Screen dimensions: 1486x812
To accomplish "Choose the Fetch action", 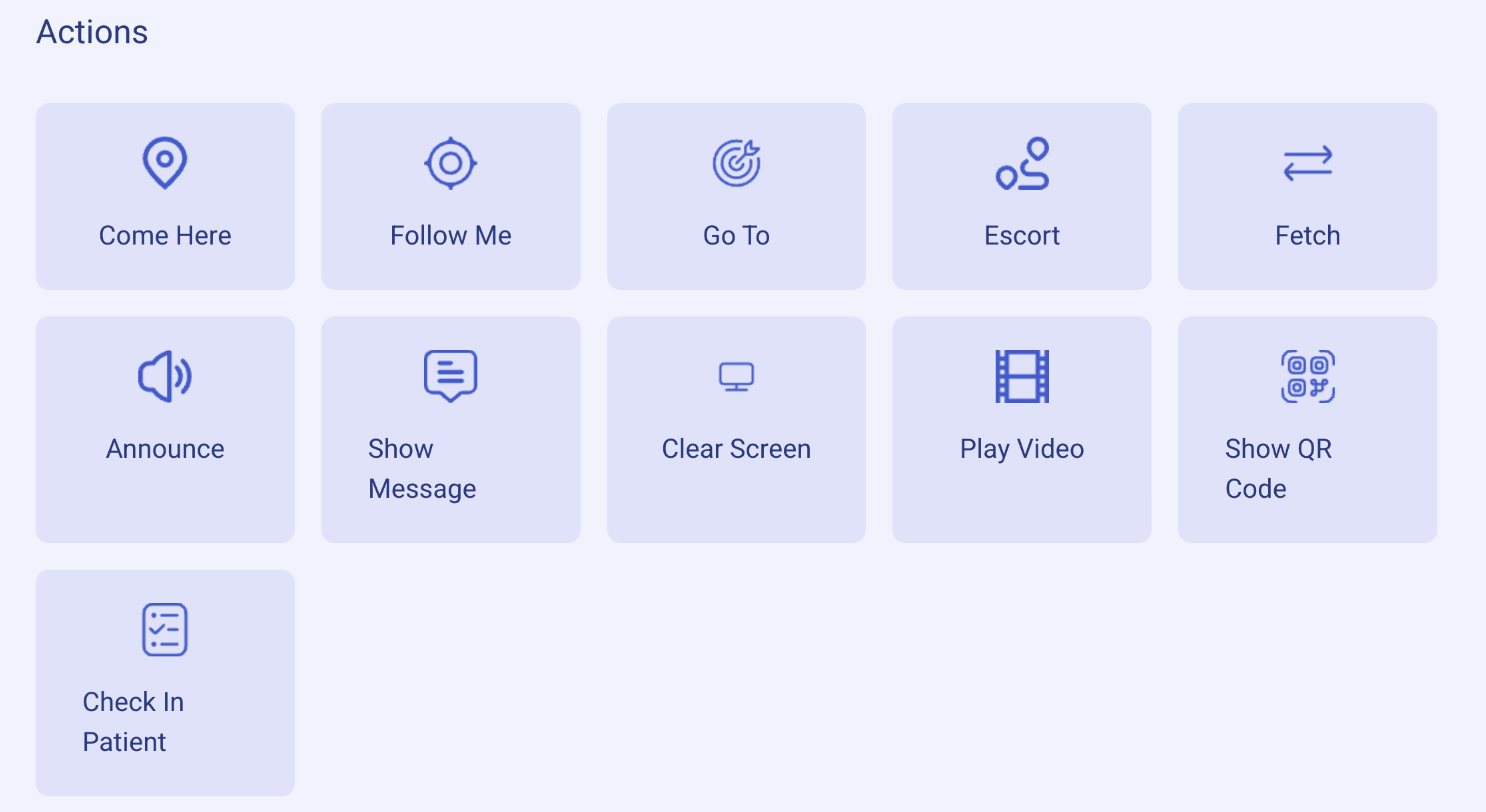I will click(x=1307, y=197).
